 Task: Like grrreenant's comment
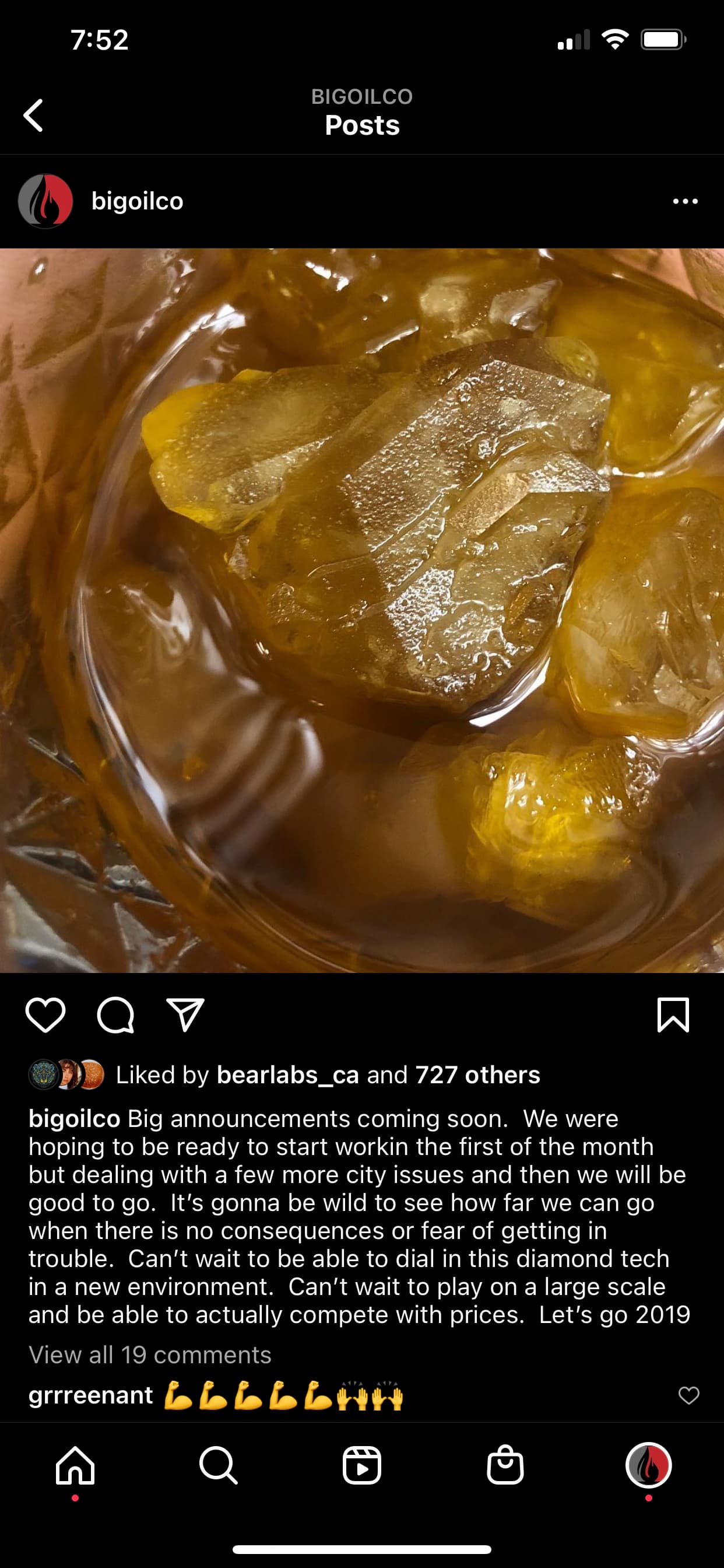688,1395
